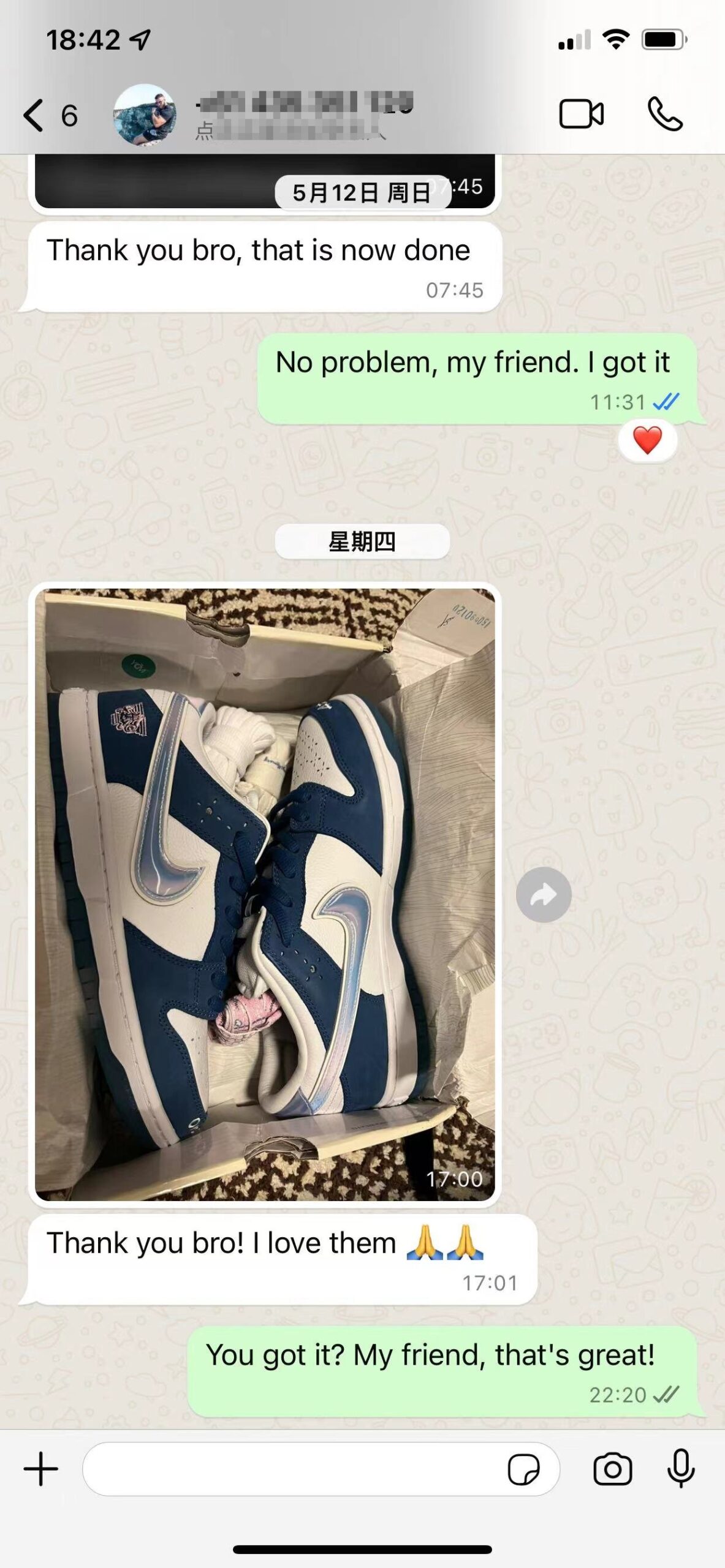Open the sticker picker

pyautogui.click(x=524, y=1469)
